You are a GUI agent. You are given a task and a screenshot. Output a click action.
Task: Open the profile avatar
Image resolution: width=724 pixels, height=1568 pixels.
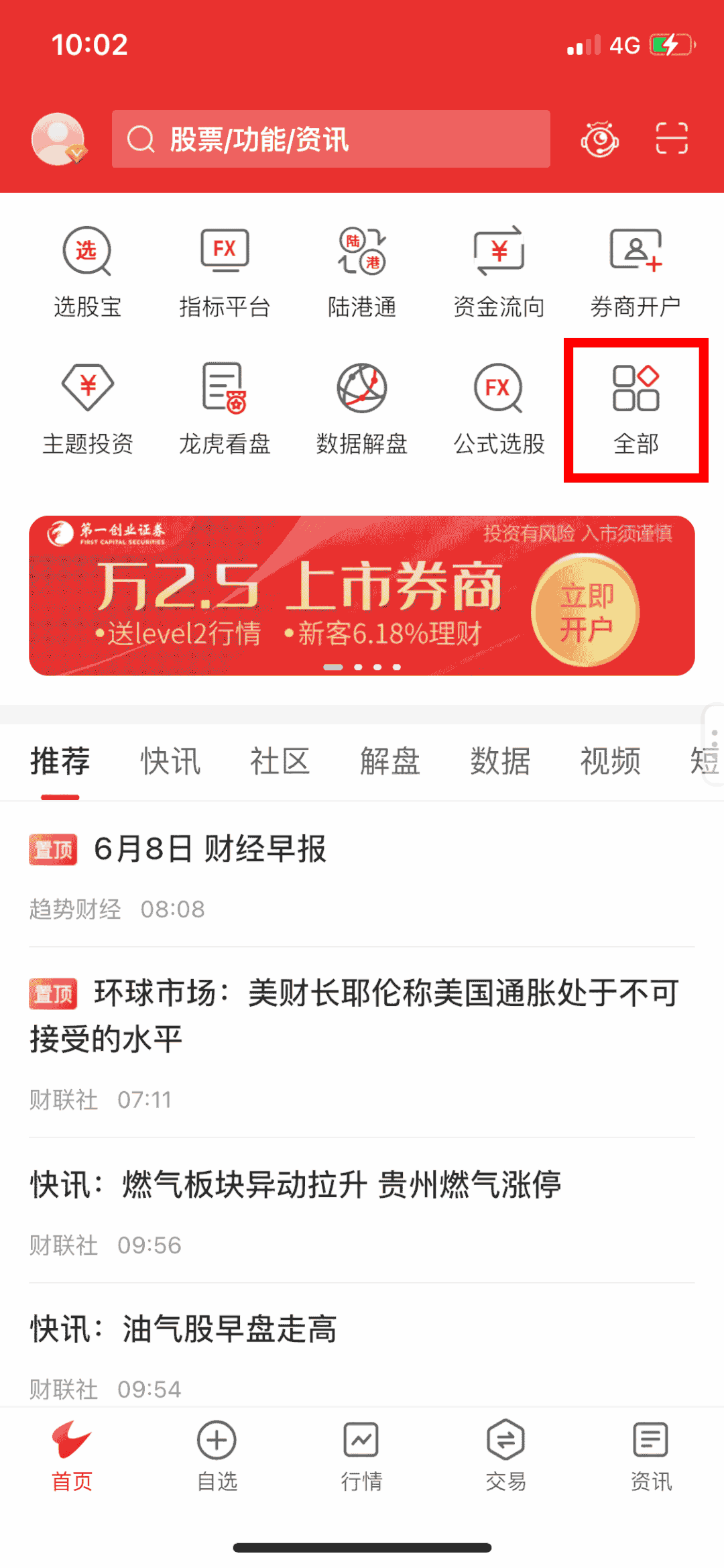(x=58, y=139)
